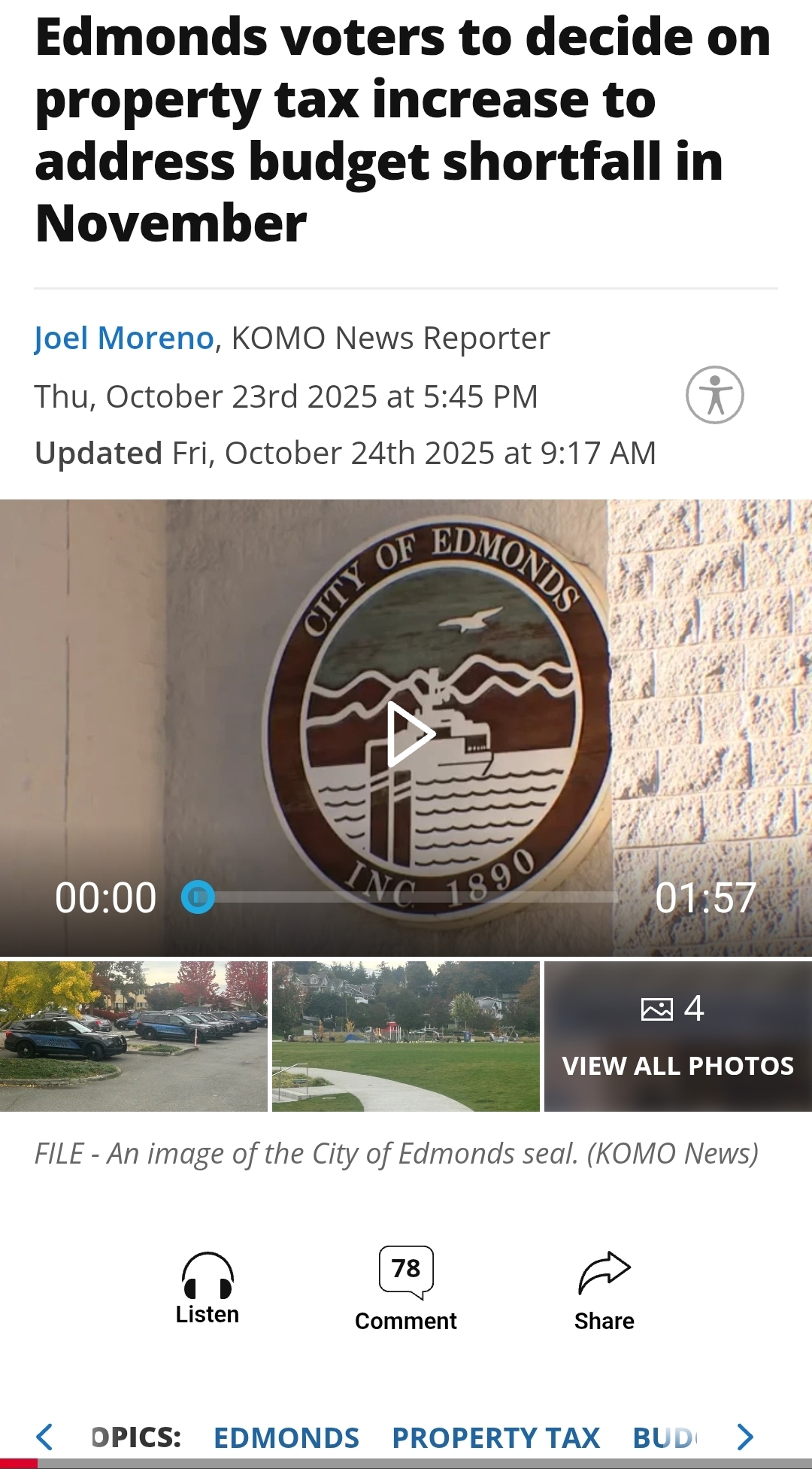The height and width of the screenshot is (1469, 812).
Task: Open the park lawn photo thumbnail
Action: tap(406, 1036)
